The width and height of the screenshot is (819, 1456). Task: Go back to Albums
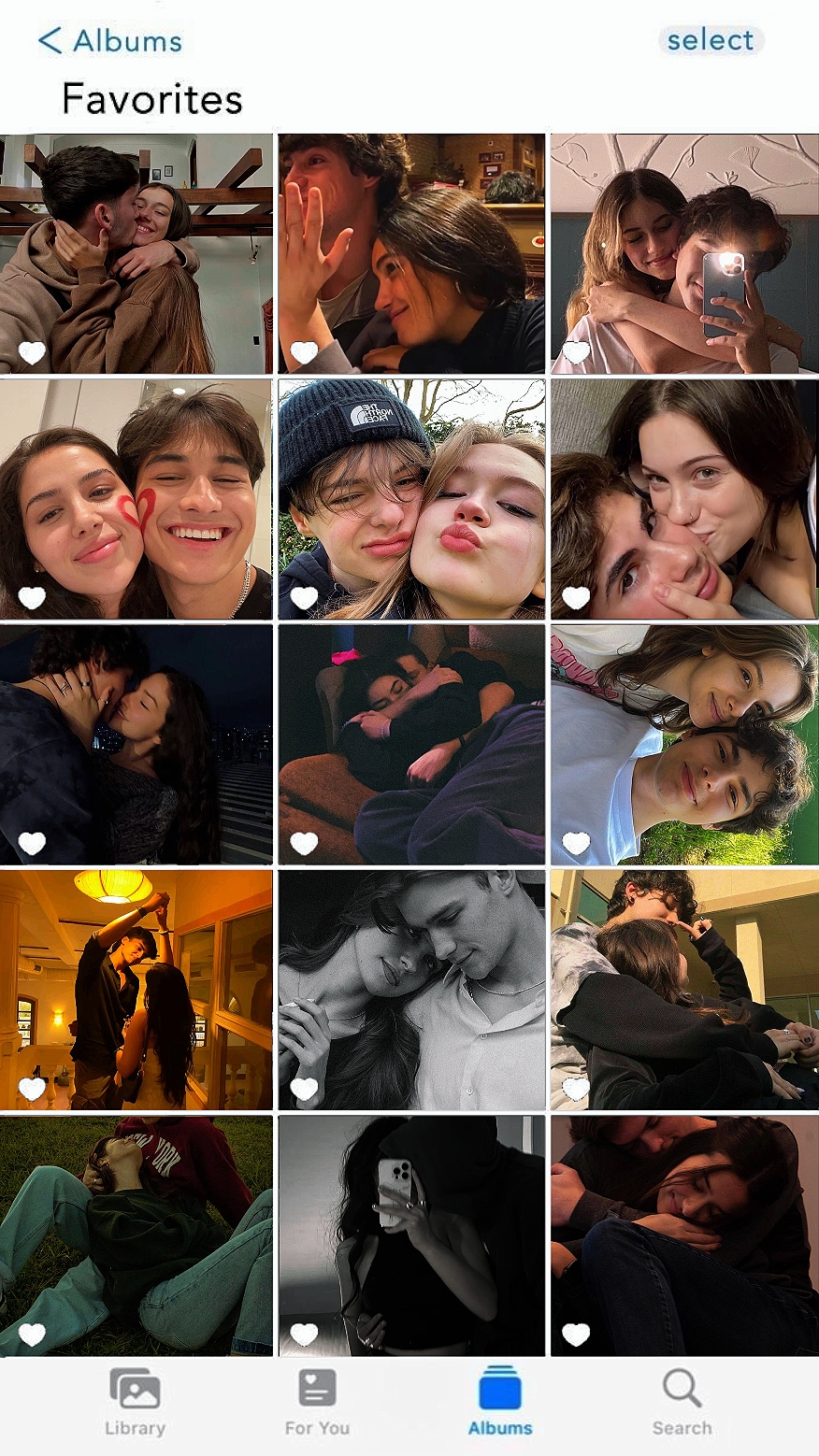point(110,41)
